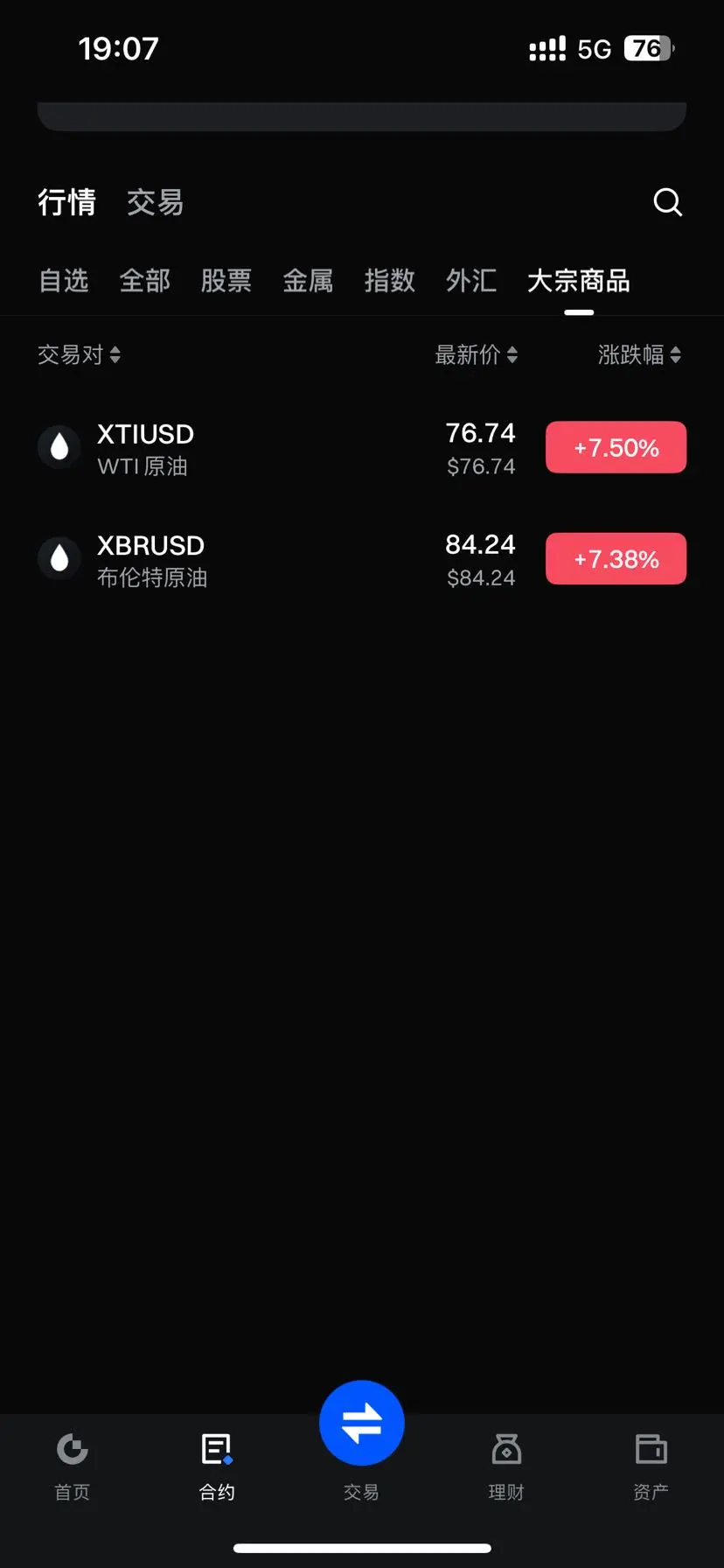Sort the list by 交易对
724x1568 pixels.
(x=79, y=354)
